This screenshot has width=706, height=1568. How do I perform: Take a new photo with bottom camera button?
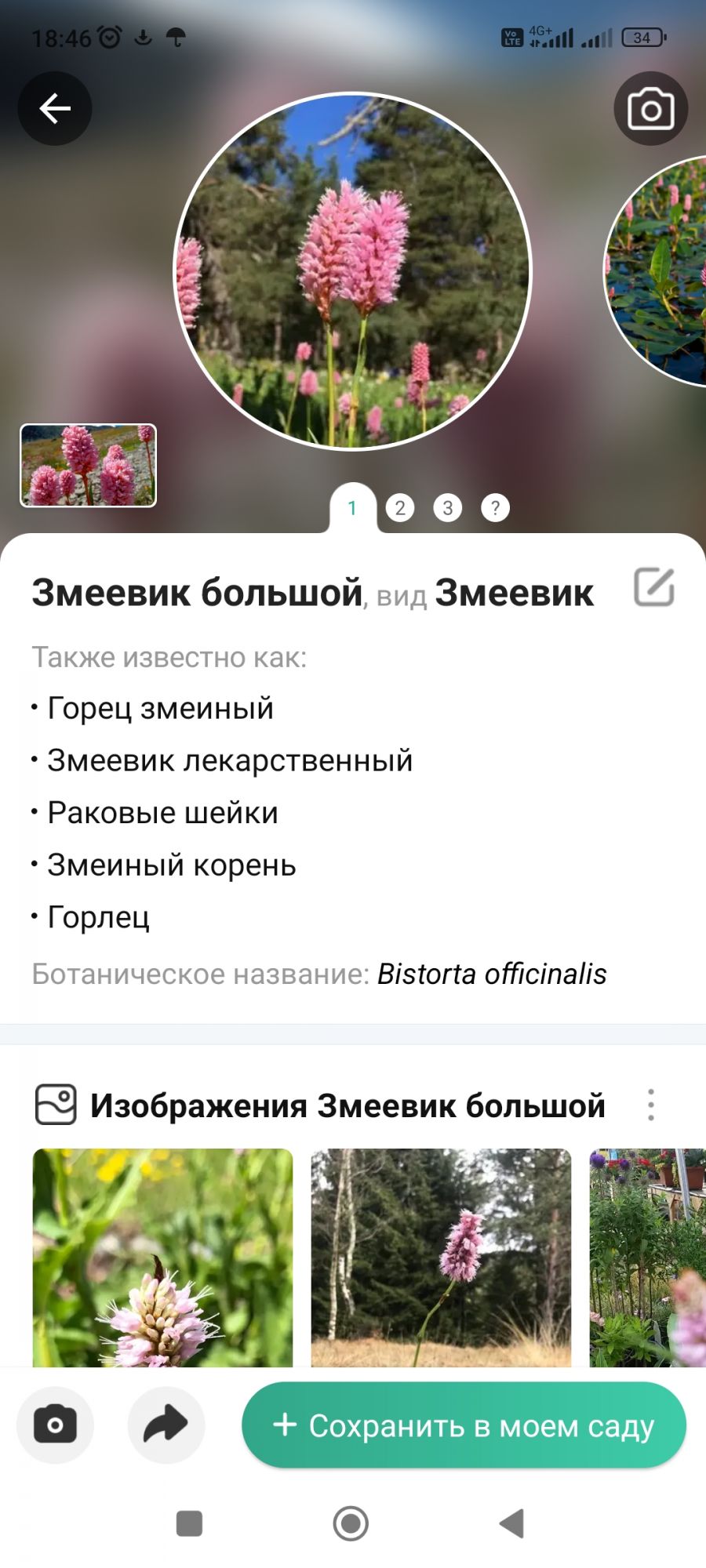coord(55,1425)
